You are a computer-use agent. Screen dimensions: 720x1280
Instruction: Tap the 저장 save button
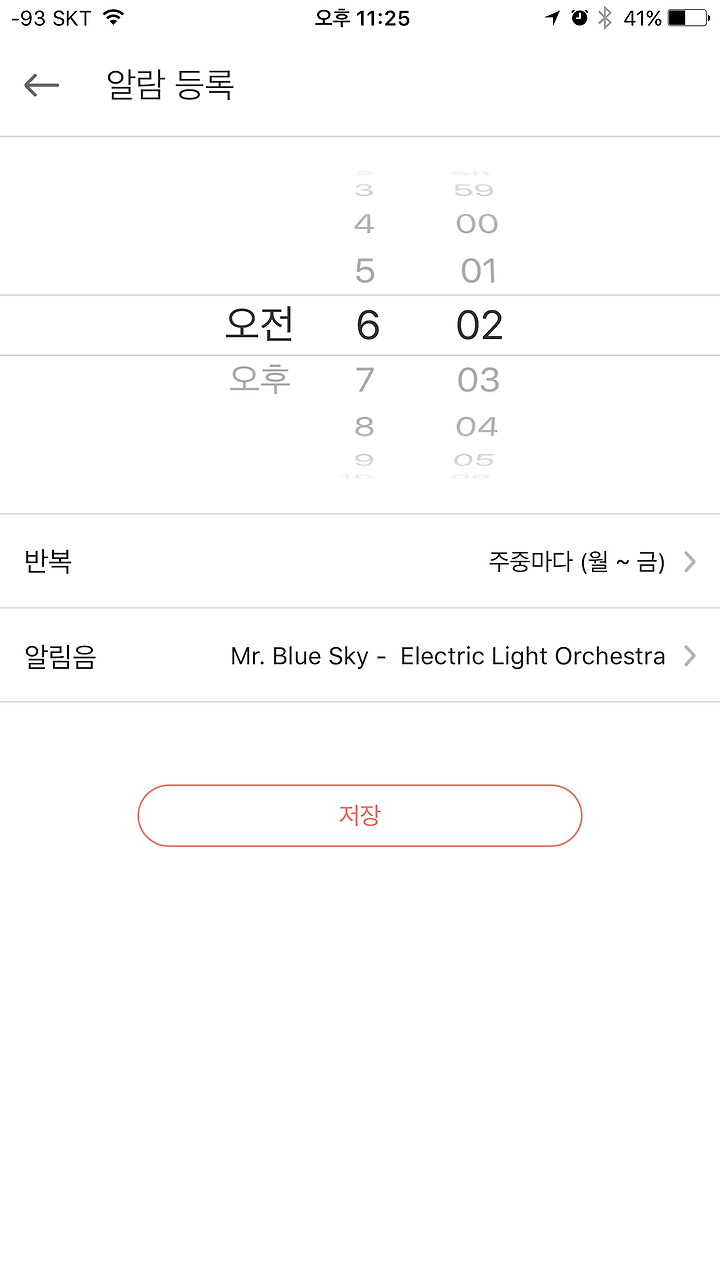pyautogui.click(x=360, y=816)
